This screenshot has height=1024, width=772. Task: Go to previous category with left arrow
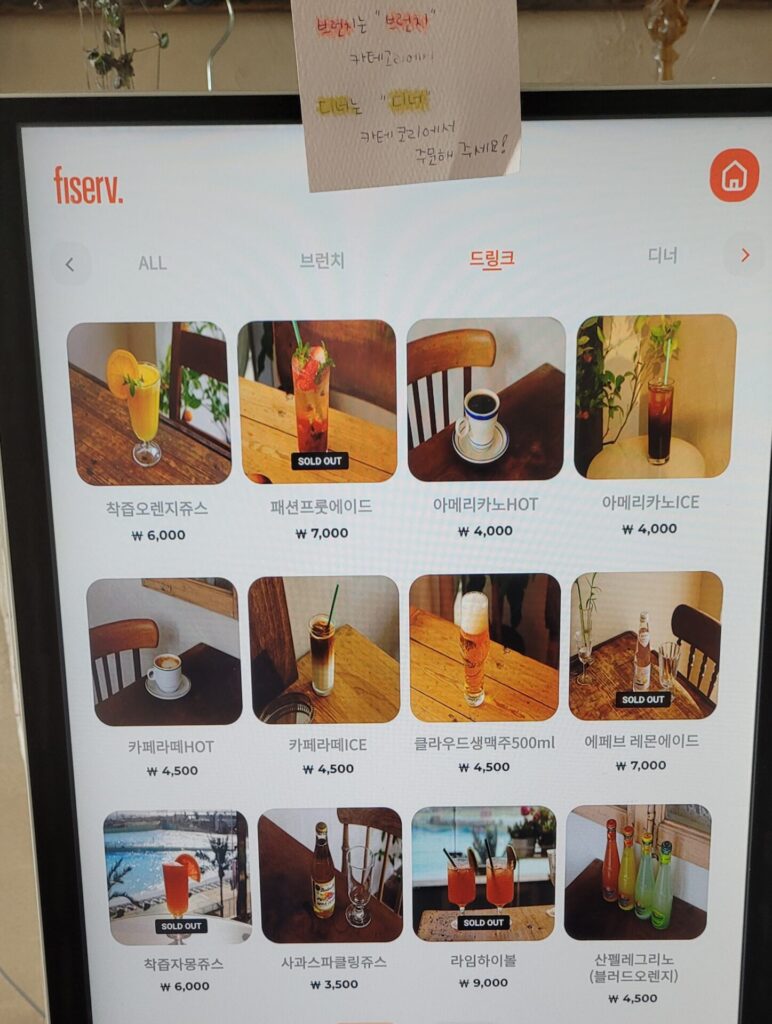click(x=69, y=264)
